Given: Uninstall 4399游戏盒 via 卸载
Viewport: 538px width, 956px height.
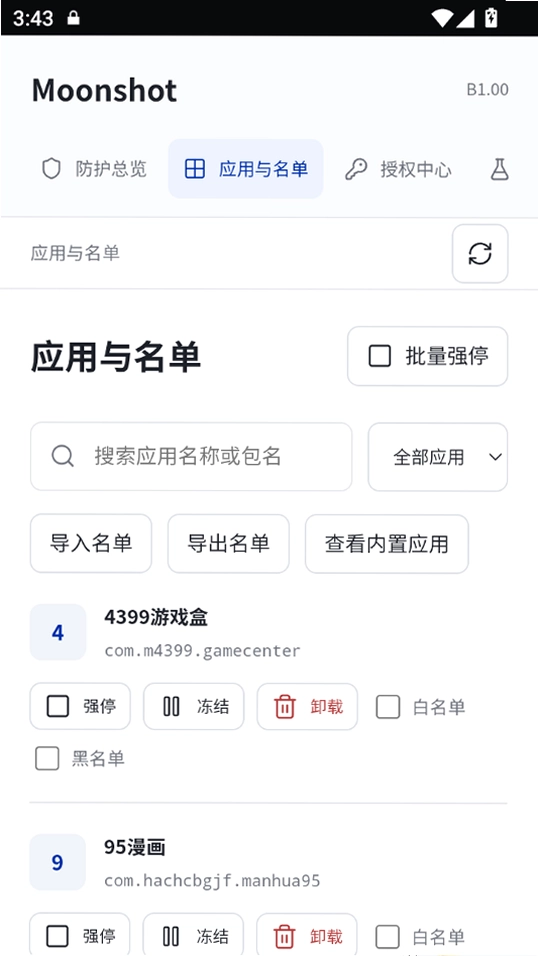Looking at the screenshot, I should [x=307, y=707].
